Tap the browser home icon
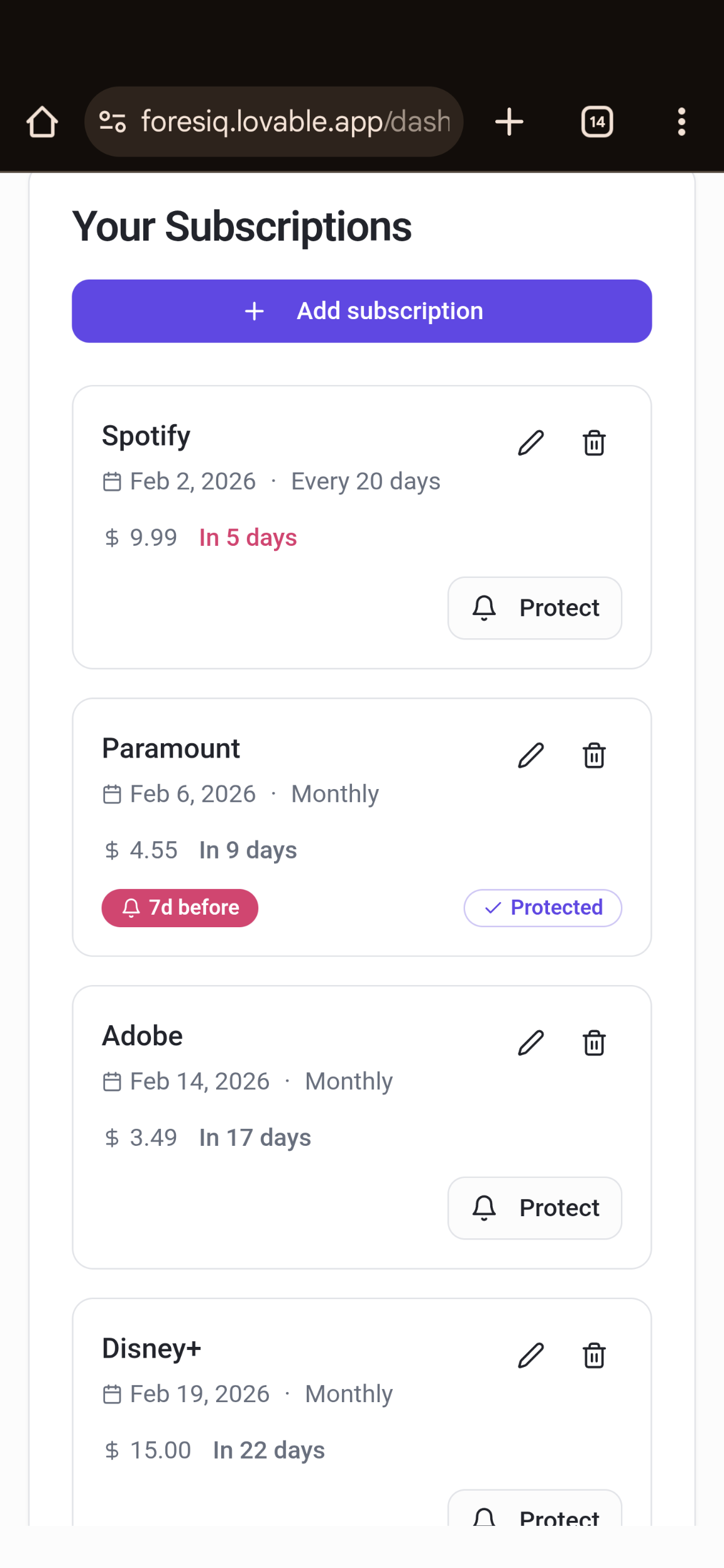The image size is (724, 1568). pyautogui.click(x=42, y=121)
